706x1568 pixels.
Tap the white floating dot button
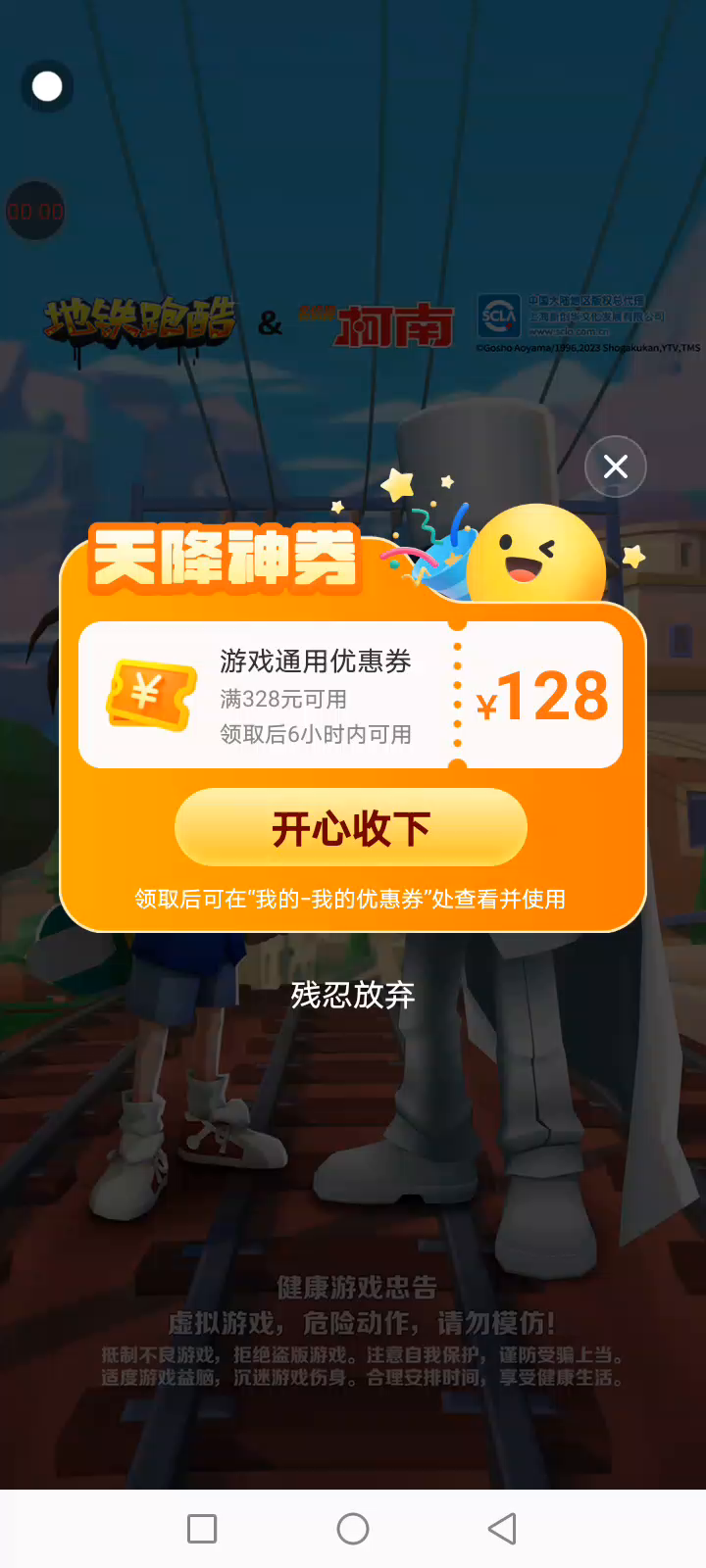pos(47,87)
